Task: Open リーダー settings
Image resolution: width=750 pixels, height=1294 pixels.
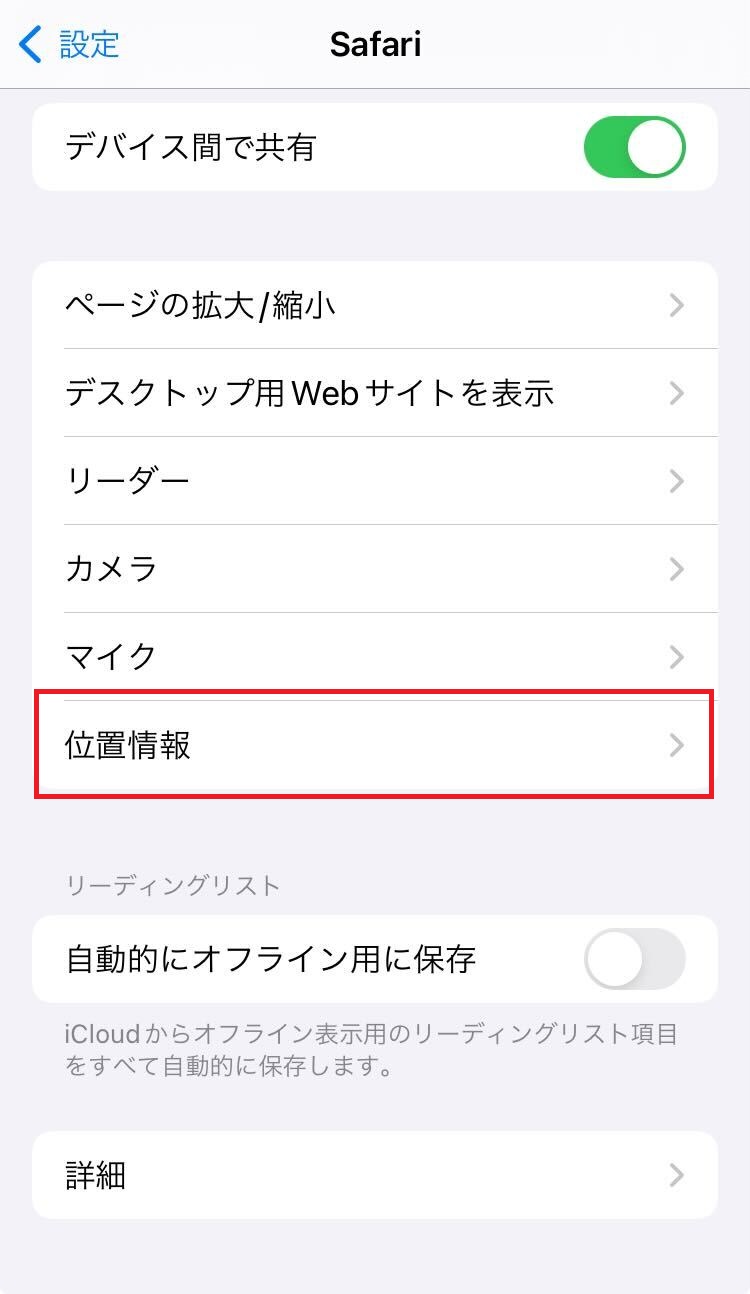Action: coord(375,481)
